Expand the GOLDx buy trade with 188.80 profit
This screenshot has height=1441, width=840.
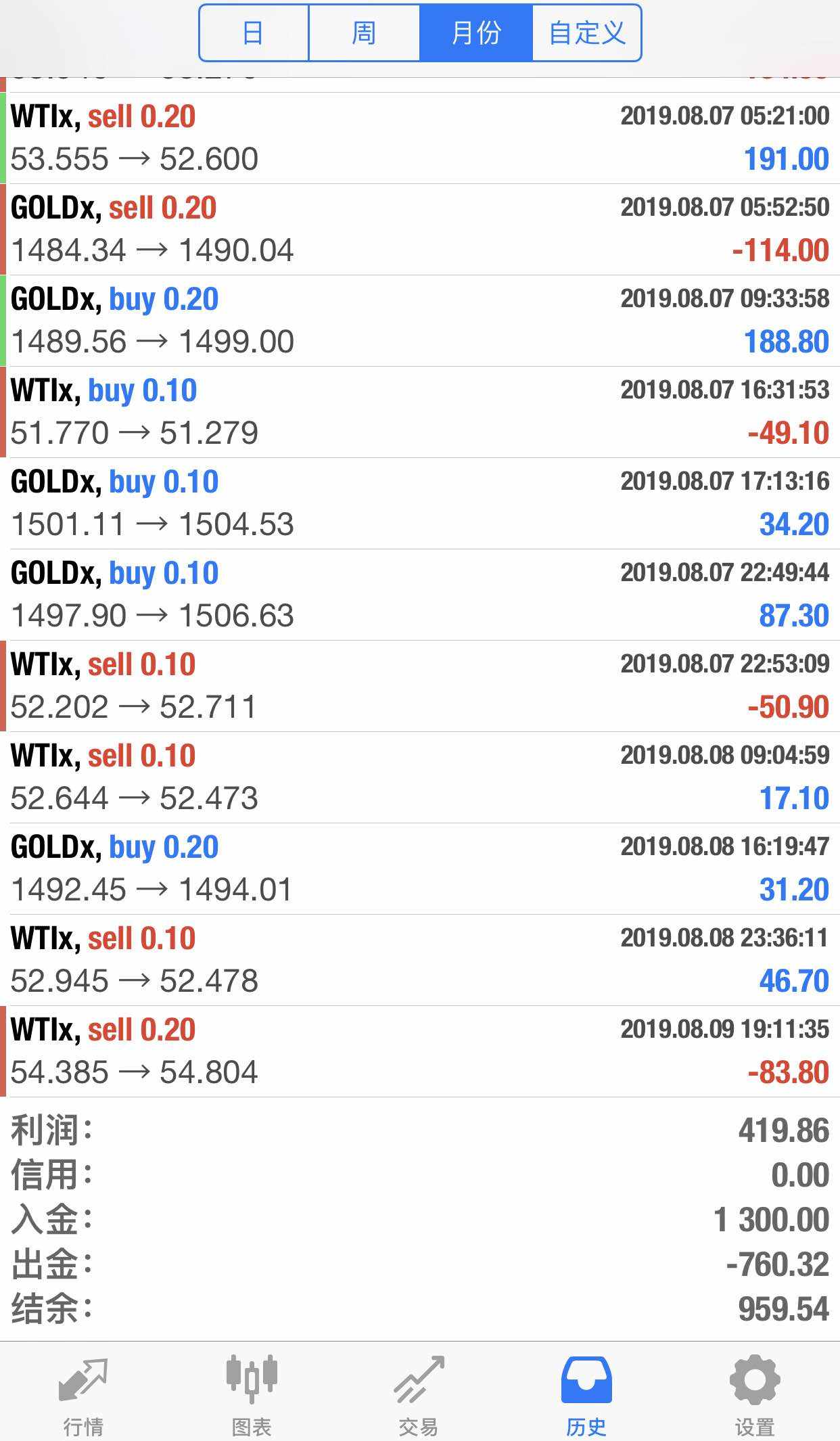click(419, 321)
